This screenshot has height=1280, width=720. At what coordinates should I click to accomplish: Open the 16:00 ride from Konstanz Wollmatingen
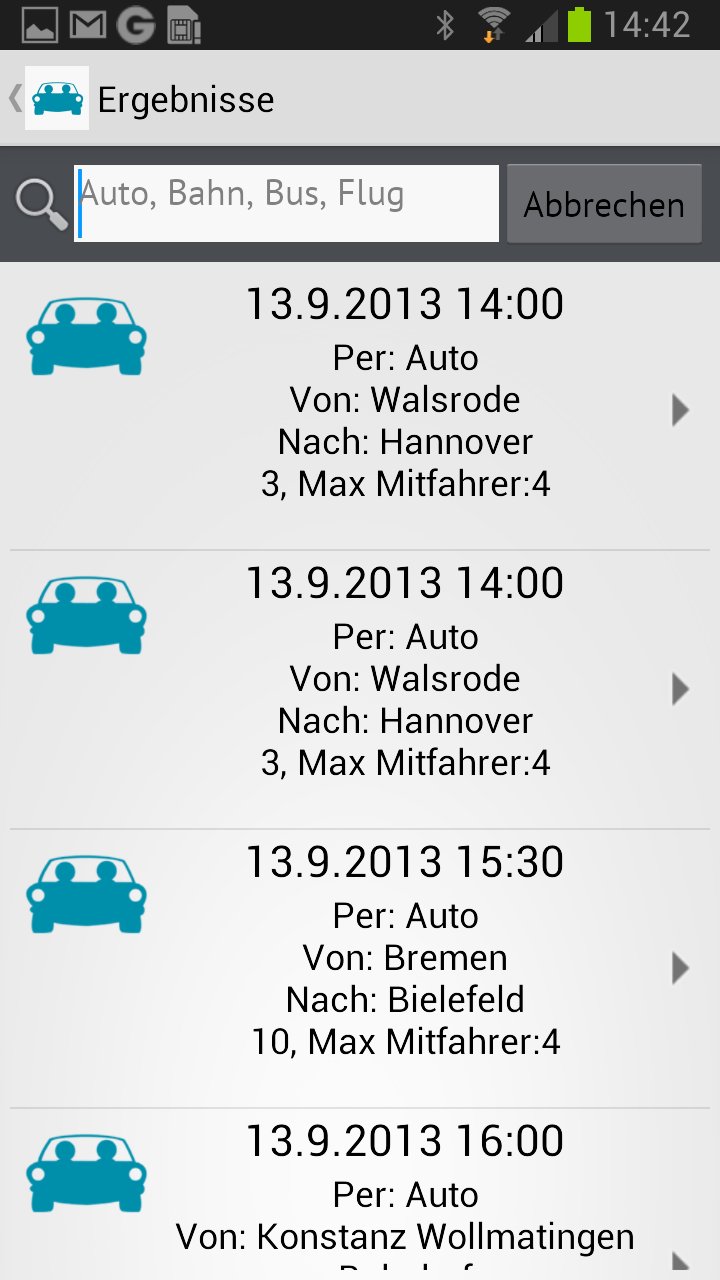tap(360, 1195)
